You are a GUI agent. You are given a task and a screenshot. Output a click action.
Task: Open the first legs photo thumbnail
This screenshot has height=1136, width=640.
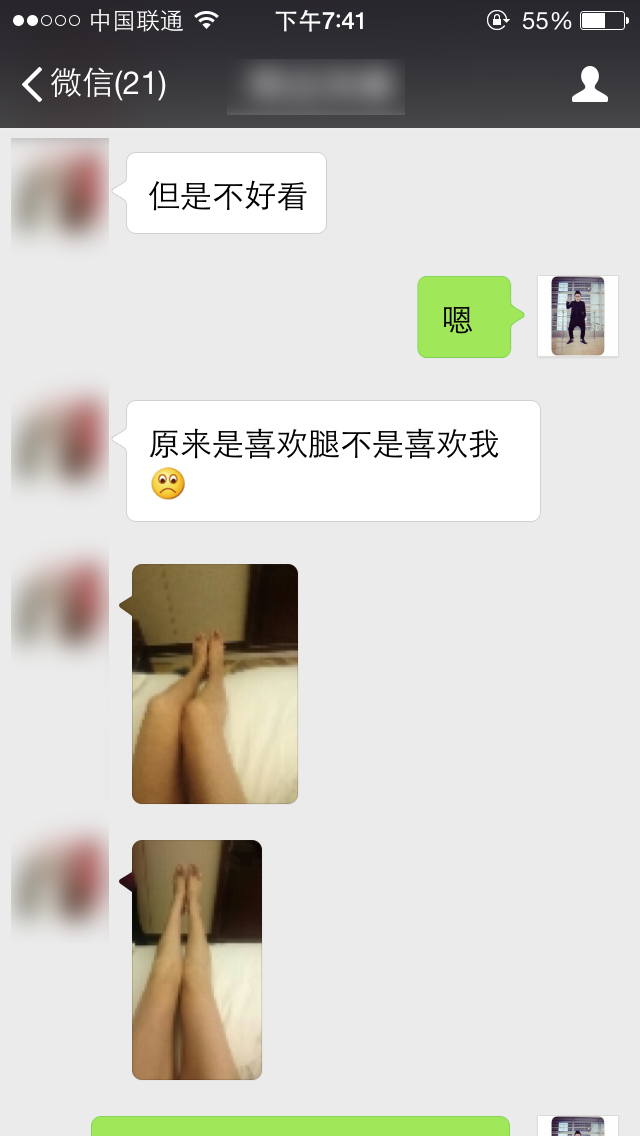coord(215,684)
